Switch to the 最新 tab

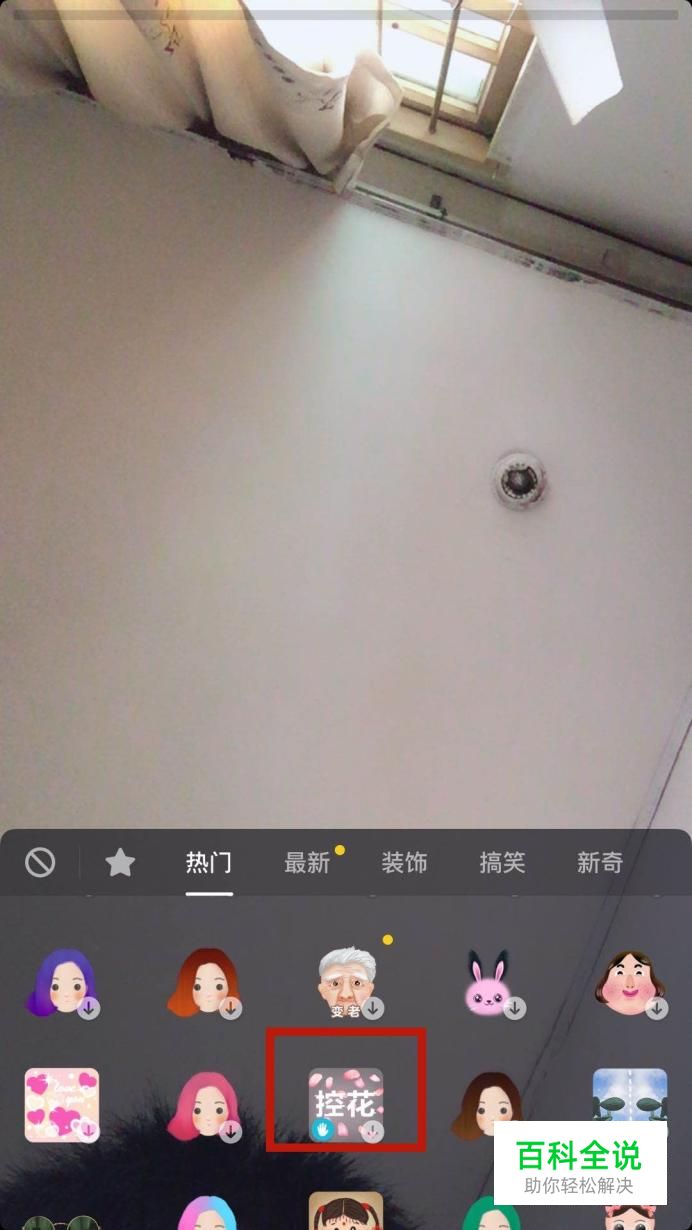(x=307, y=862)
